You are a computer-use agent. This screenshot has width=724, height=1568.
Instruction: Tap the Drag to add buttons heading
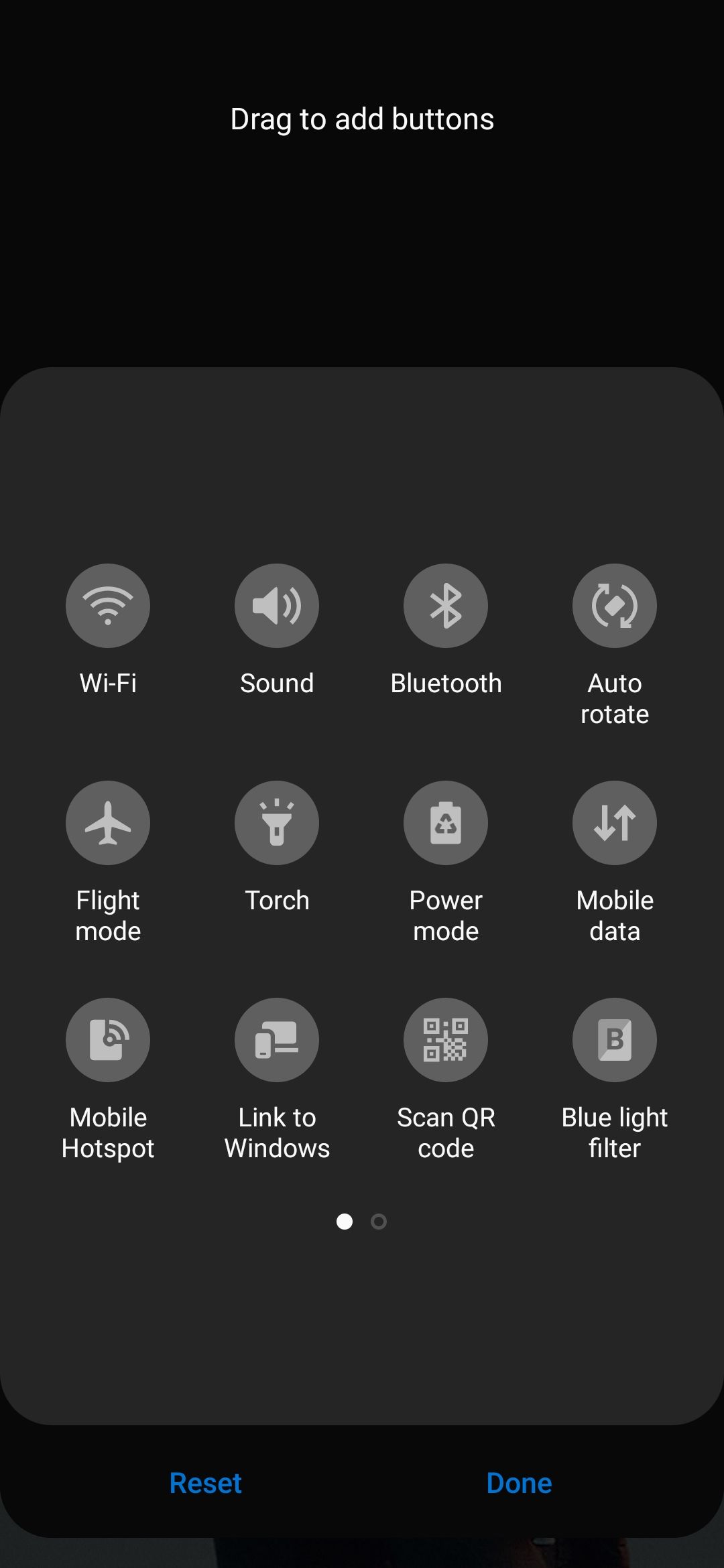pos(361,119)
